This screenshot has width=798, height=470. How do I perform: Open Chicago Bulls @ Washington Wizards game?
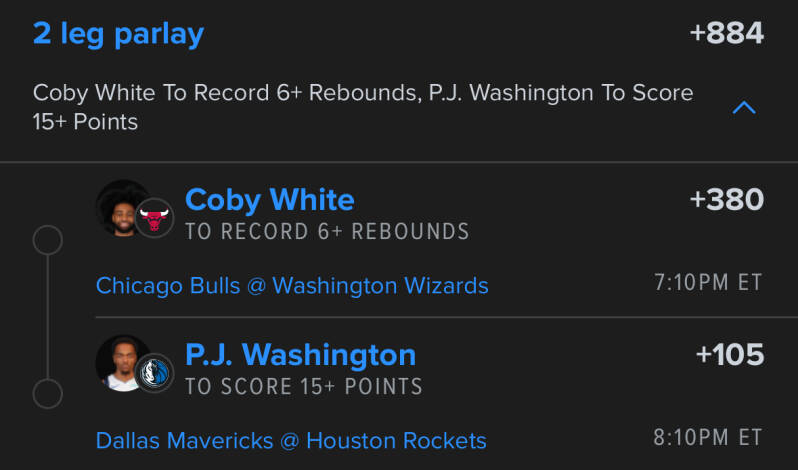[292, 286]
